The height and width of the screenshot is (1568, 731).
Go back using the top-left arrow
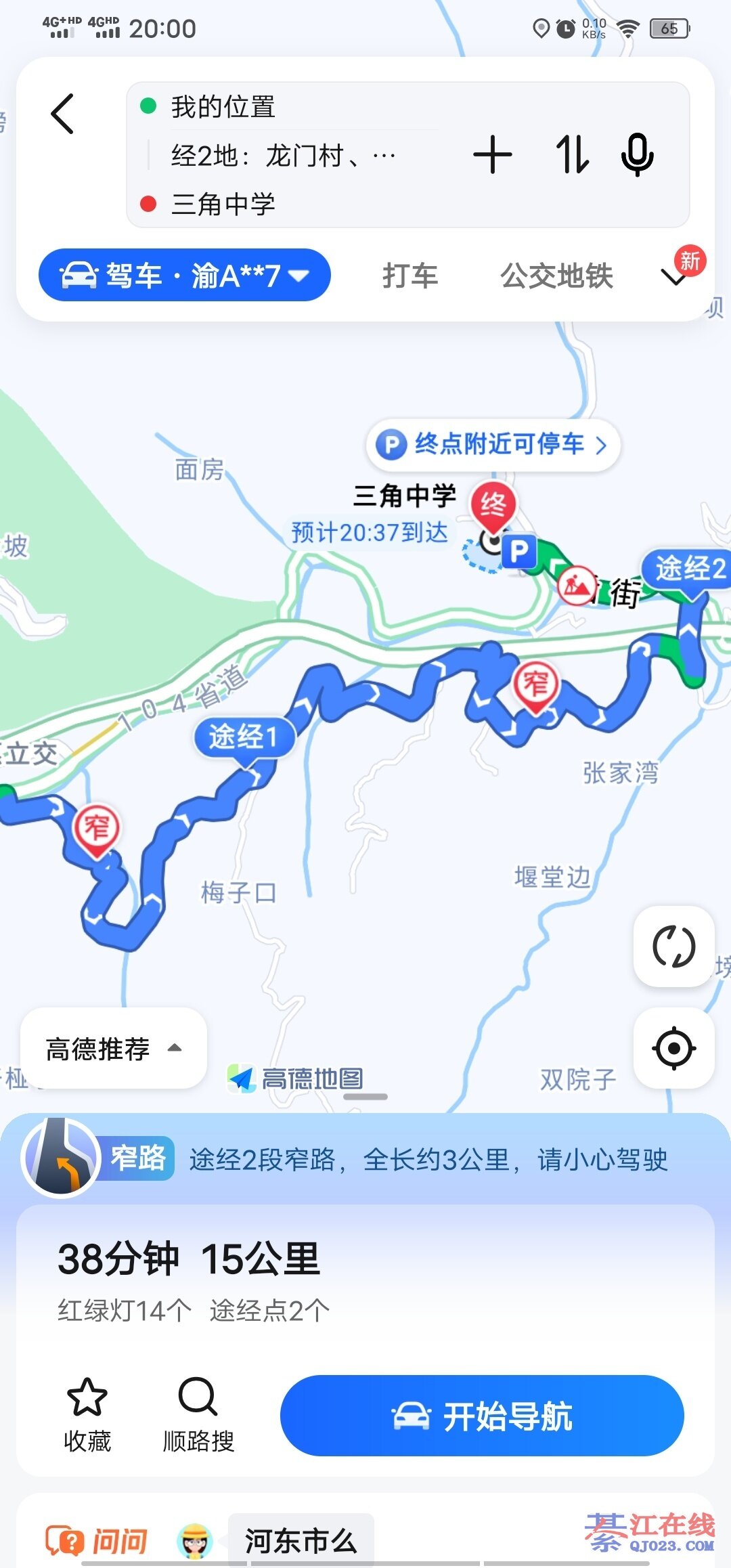pos(62,114)
